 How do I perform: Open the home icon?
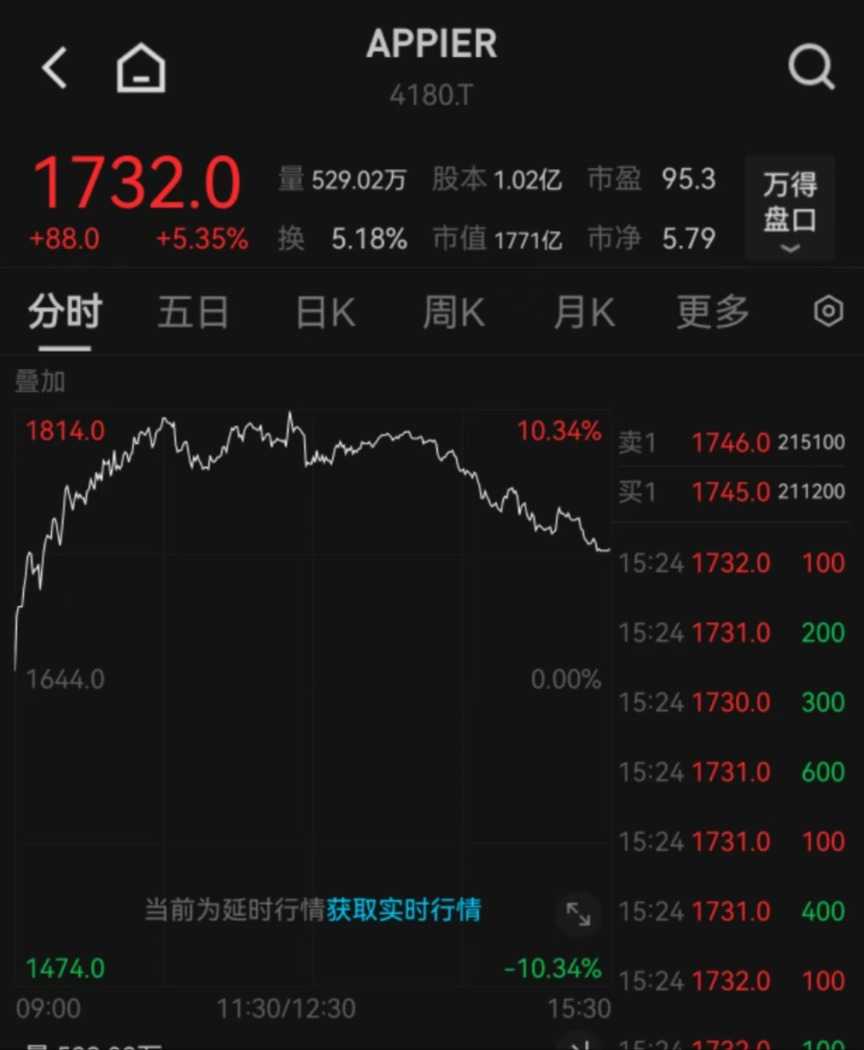[x=141, y=68]
